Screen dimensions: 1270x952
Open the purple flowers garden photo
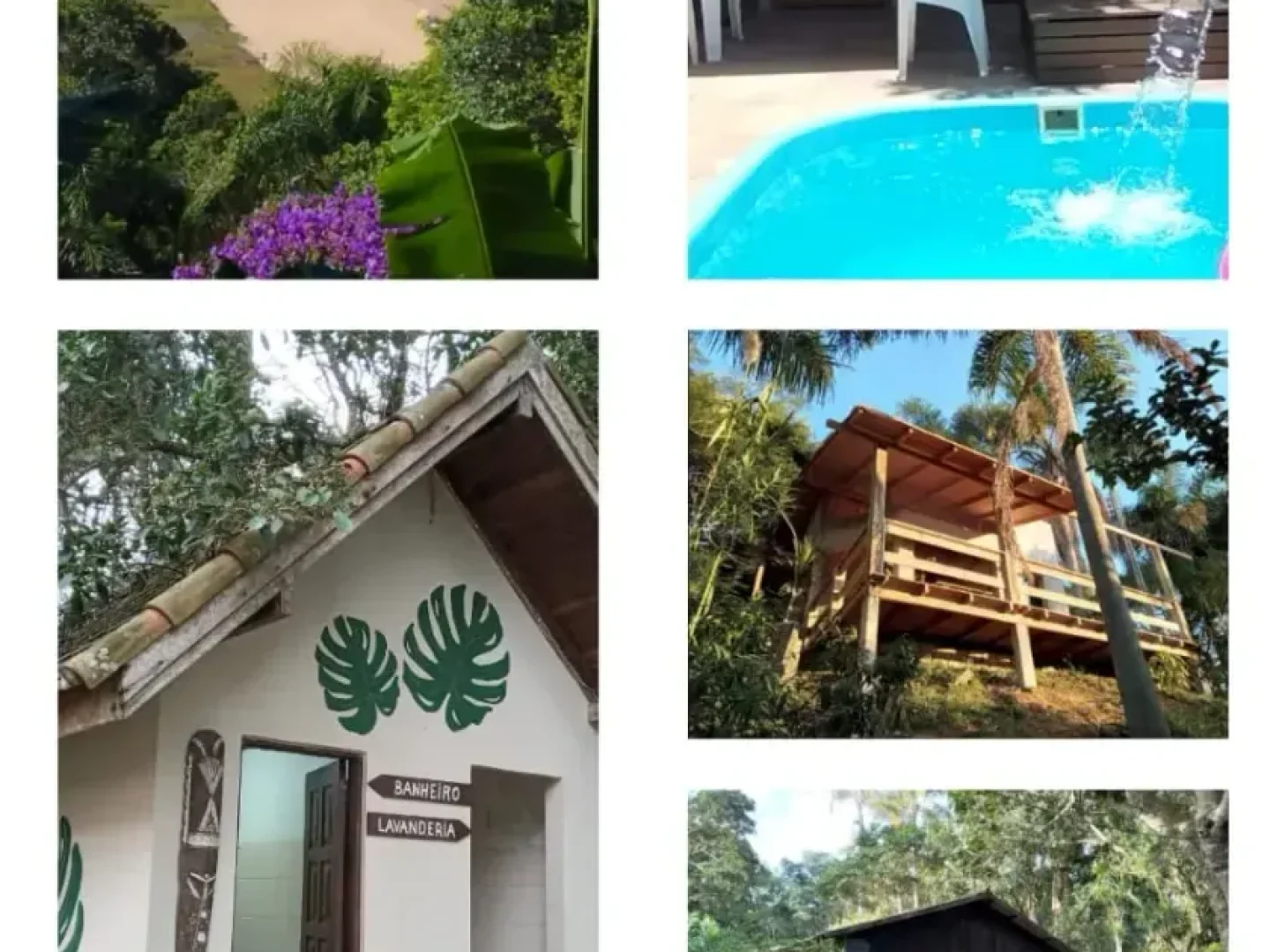point(327,139)
